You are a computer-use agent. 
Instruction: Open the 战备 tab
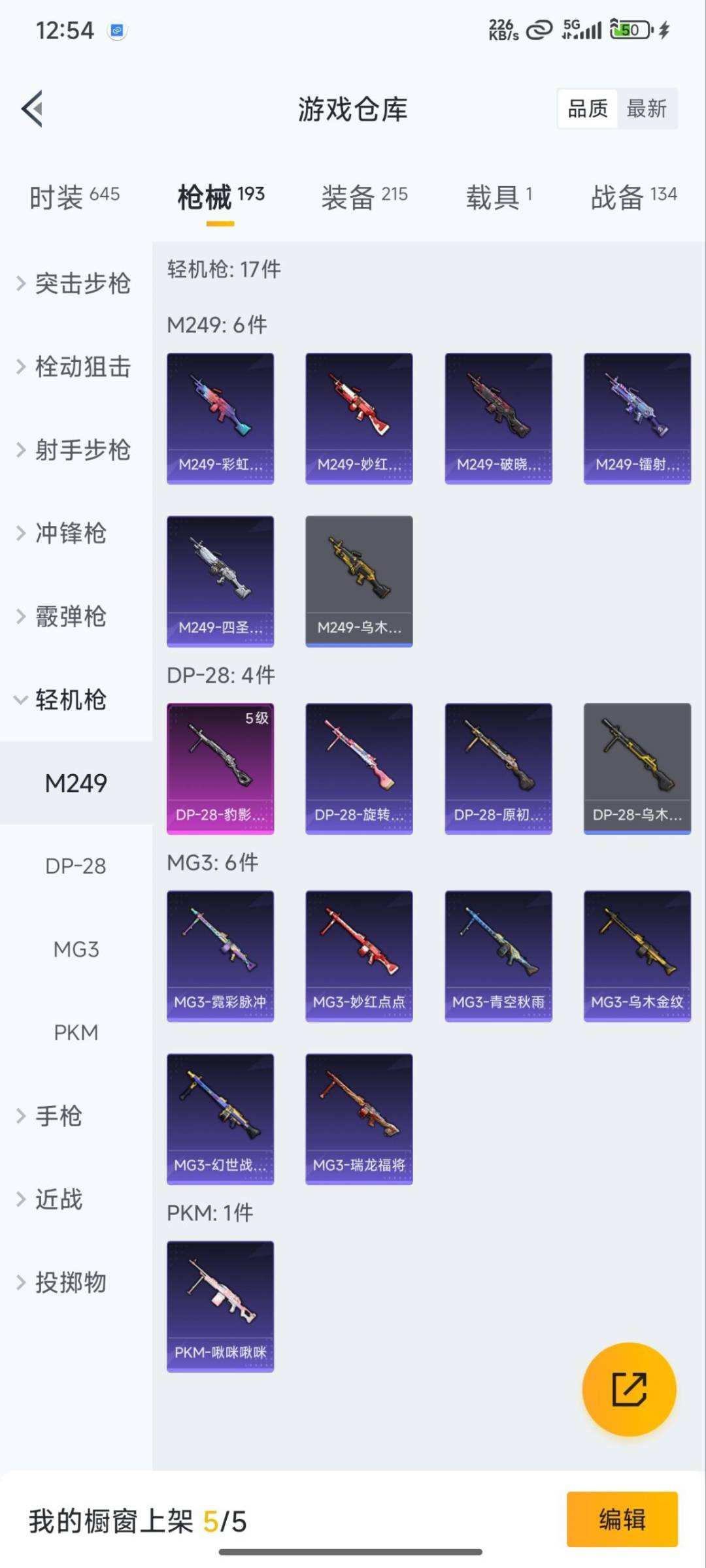point(633,196)
